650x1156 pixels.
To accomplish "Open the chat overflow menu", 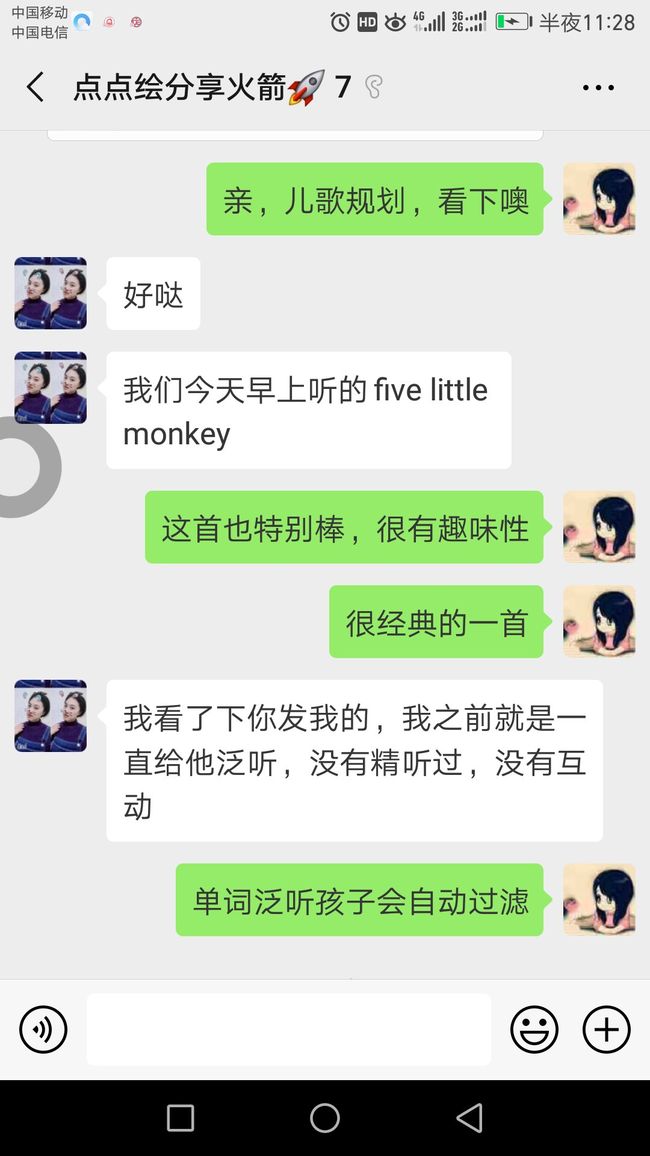I will (x=598, y=88).
